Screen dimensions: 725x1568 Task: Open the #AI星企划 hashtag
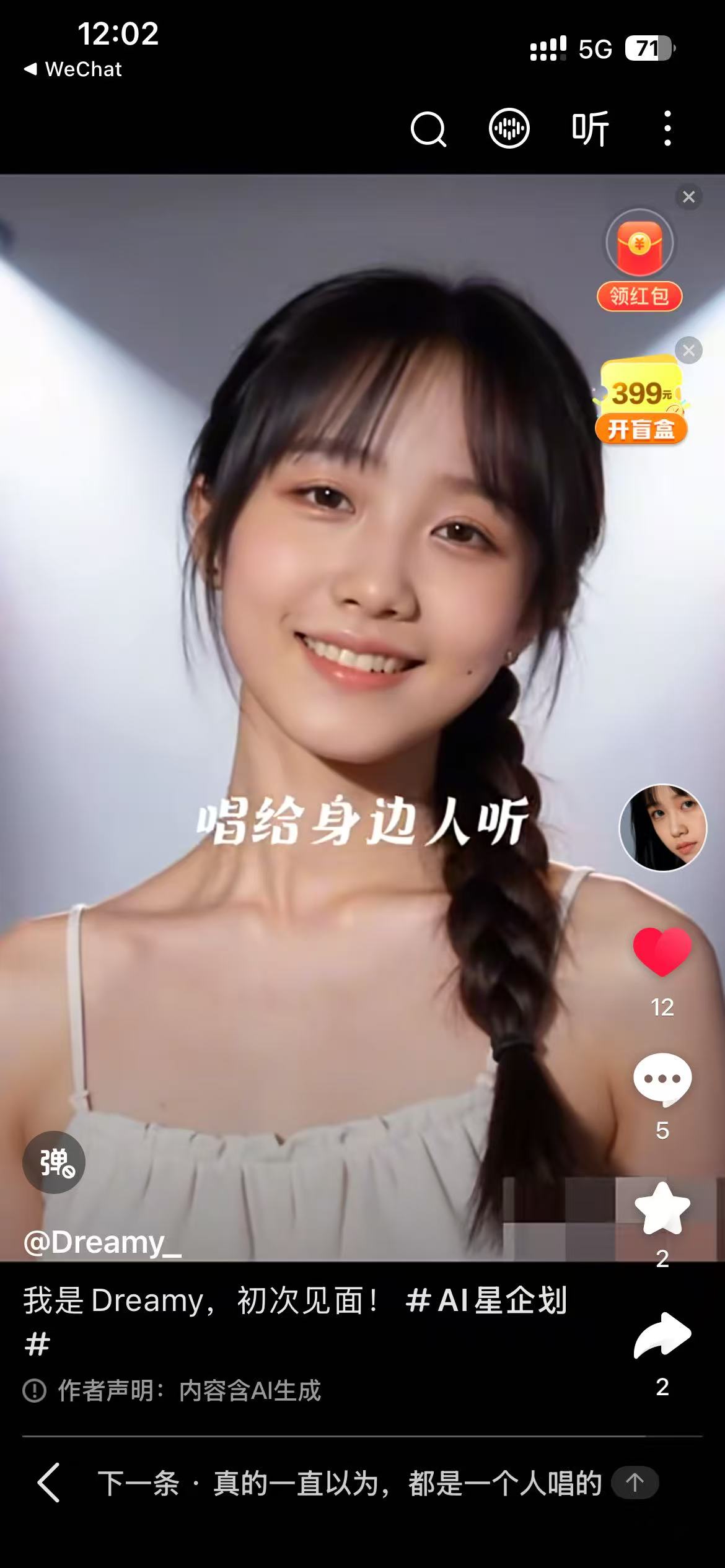click(486, 1300)
